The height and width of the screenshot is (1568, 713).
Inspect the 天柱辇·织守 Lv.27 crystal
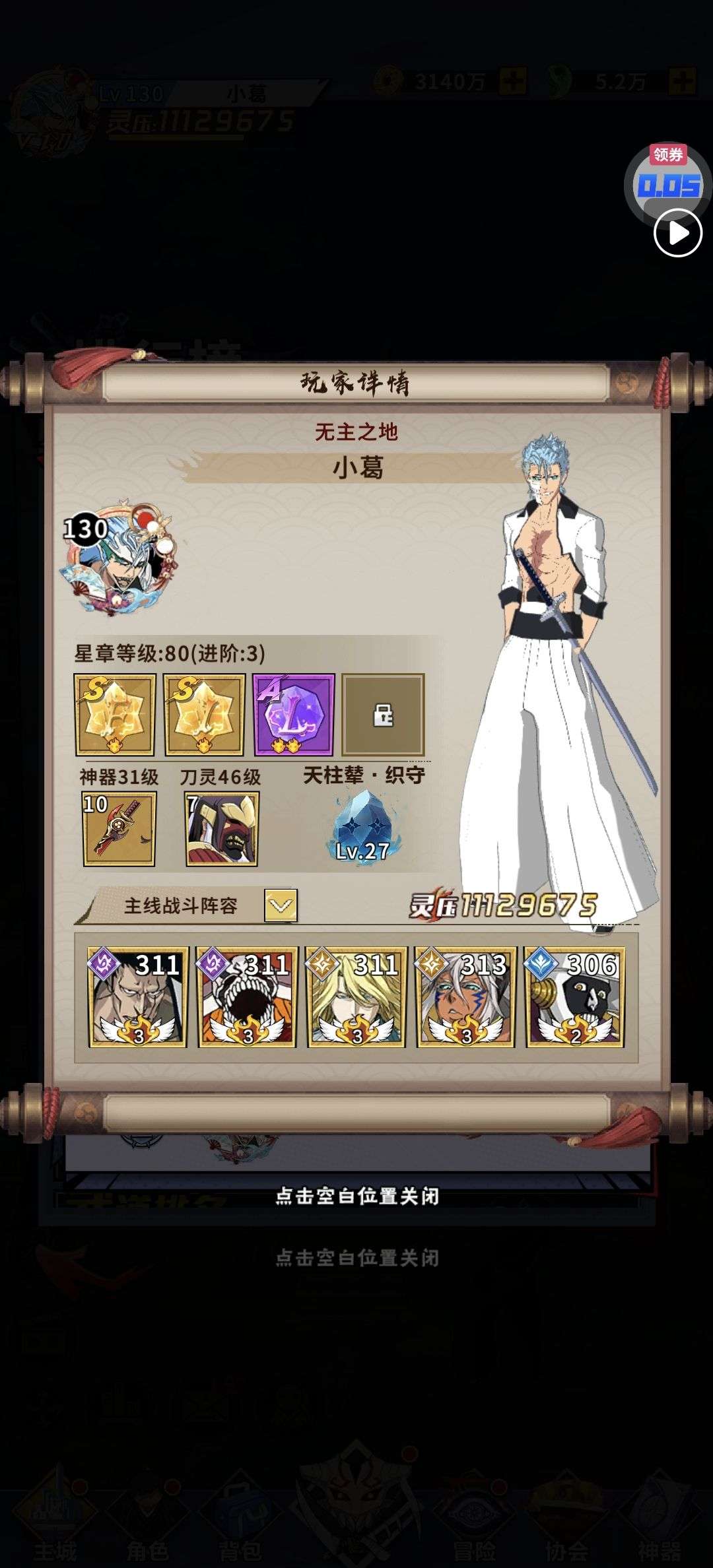[362, 826]
